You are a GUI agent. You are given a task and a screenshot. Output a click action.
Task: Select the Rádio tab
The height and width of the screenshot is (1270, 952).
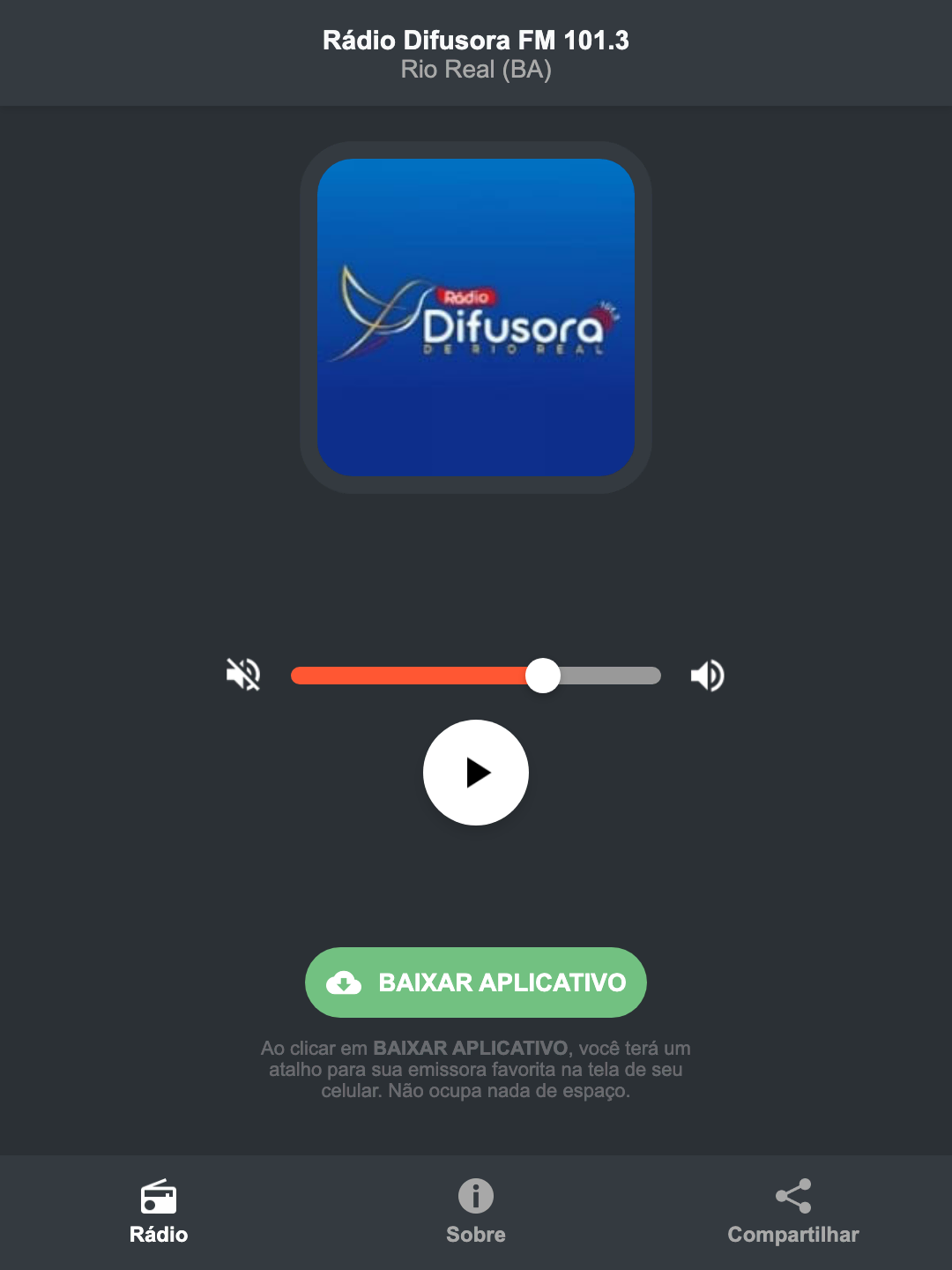(159, 1213)
